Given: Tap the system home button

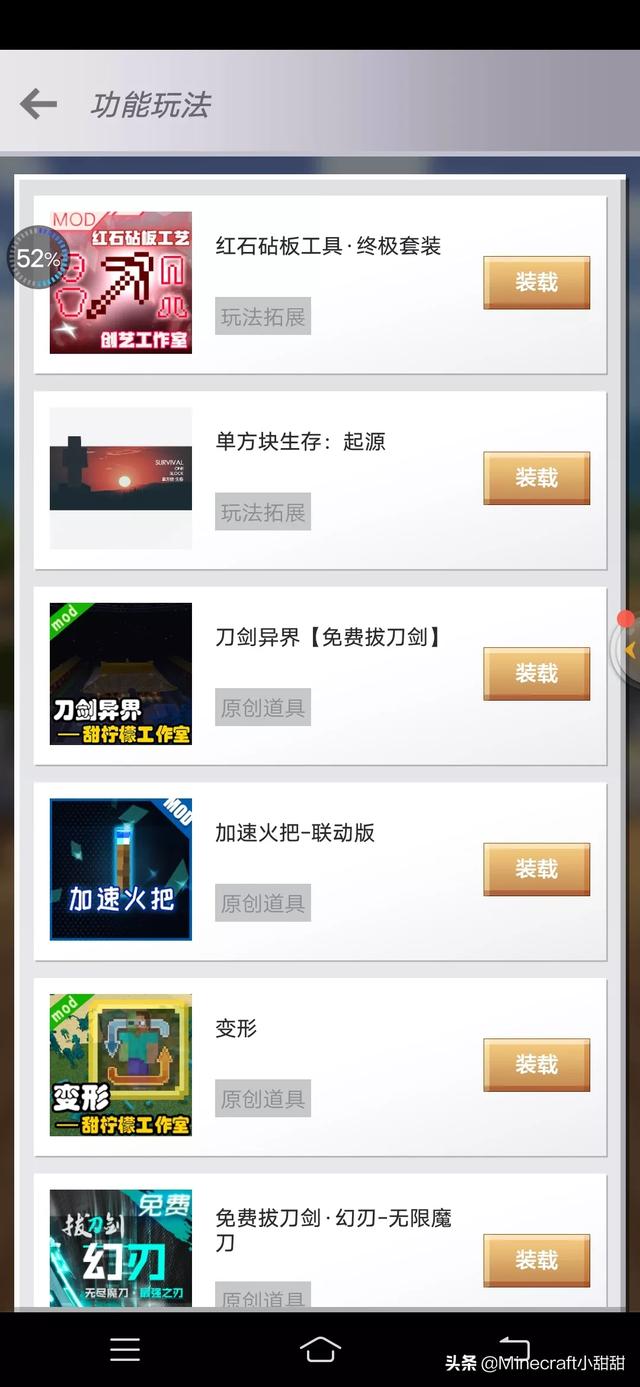Looking at the screenshot, I should pyautogui.click(x=320, y=1349).
